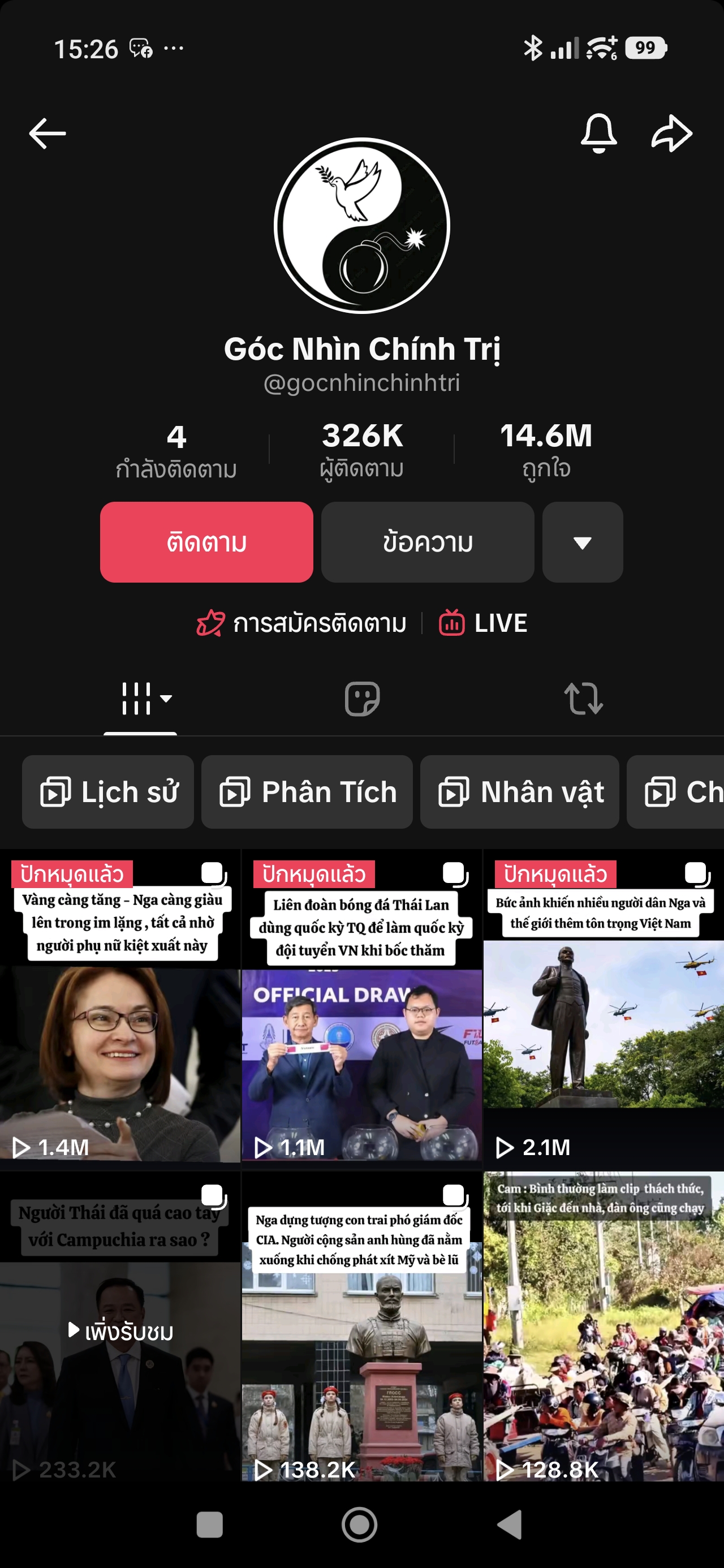Expand the dropdown arrow next to ข้อความ

[582, 542]
